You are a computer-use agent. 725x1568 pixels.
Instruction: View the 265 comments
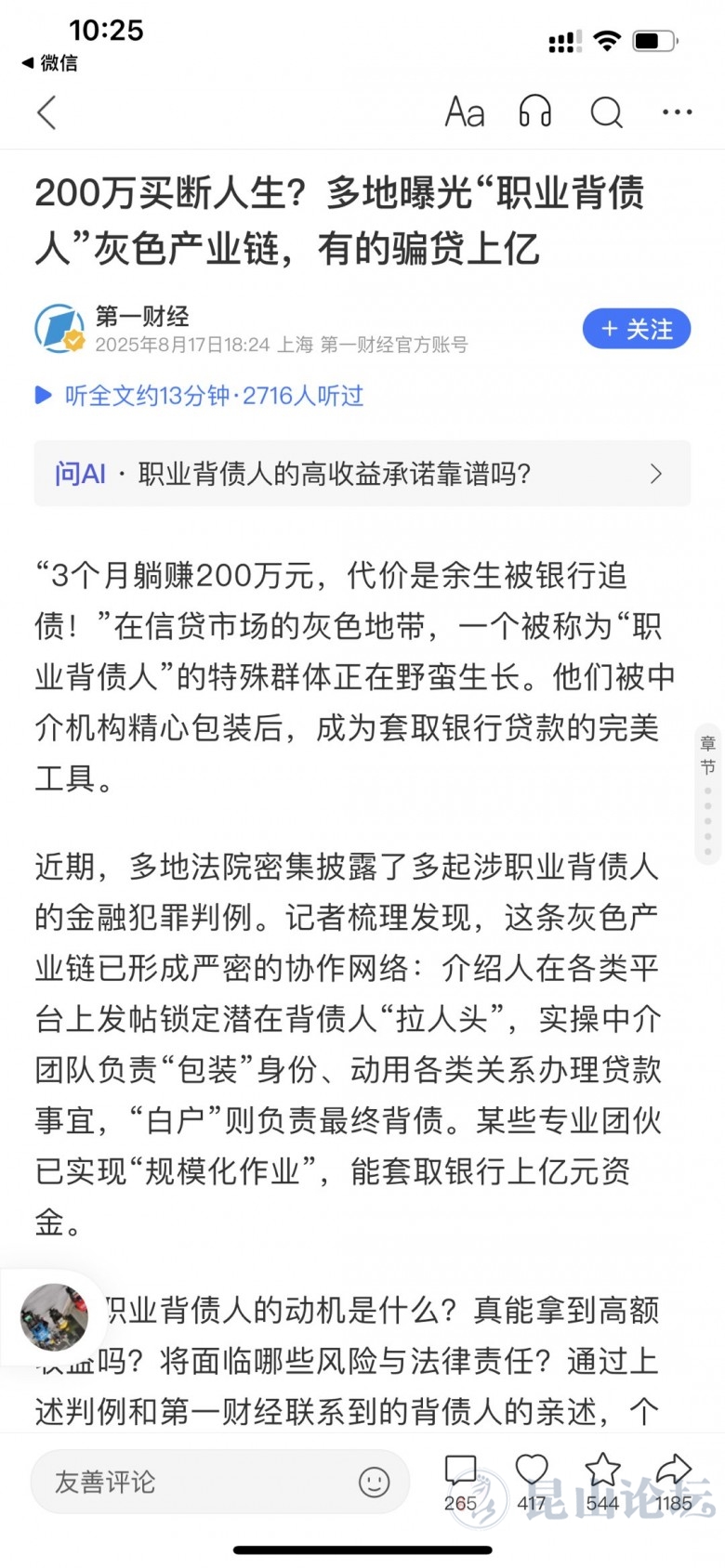pyautogui.click(x=460, y=1480)
